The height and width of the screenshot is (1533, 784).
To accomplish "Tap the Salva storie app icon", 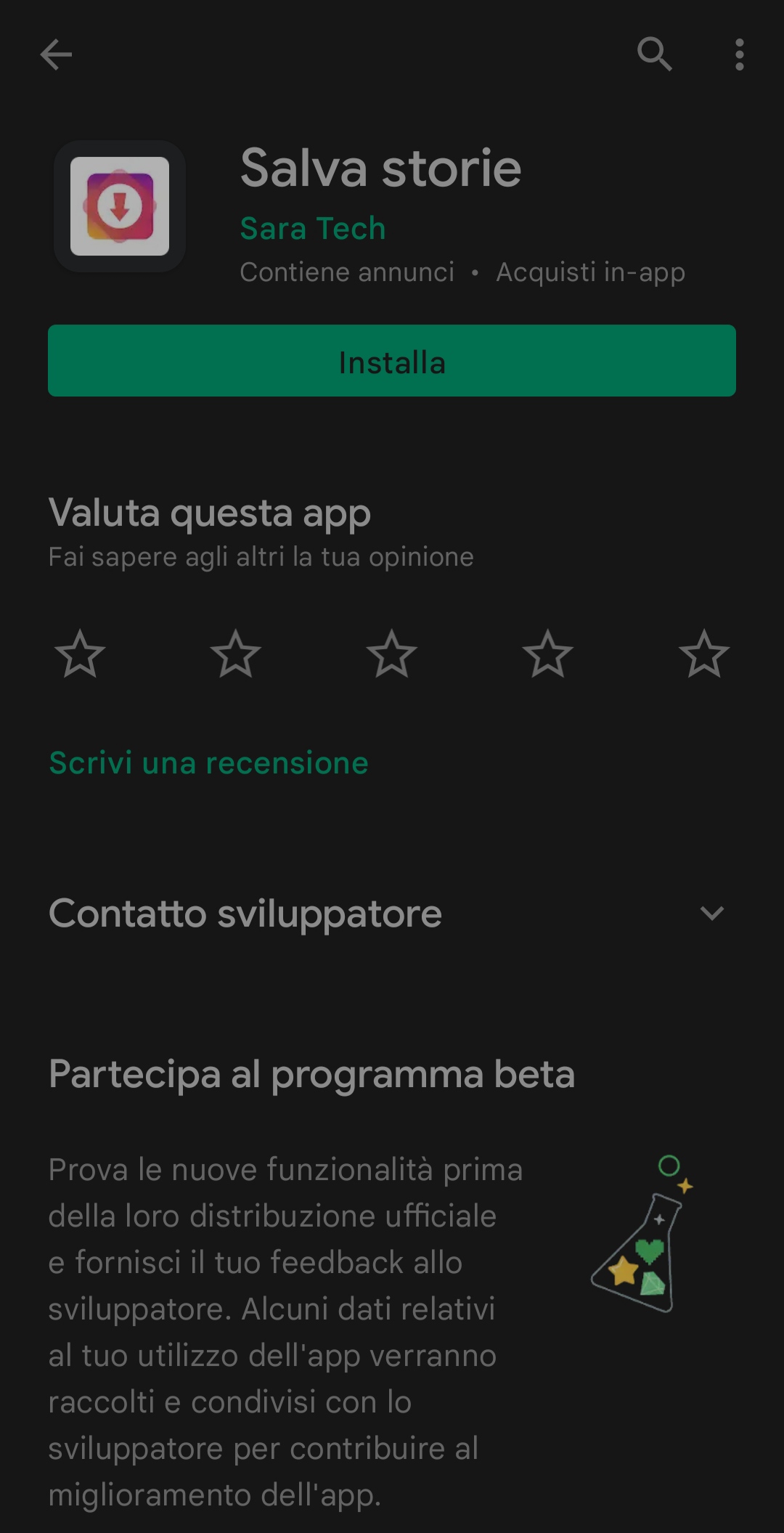I will coord(119,207).
